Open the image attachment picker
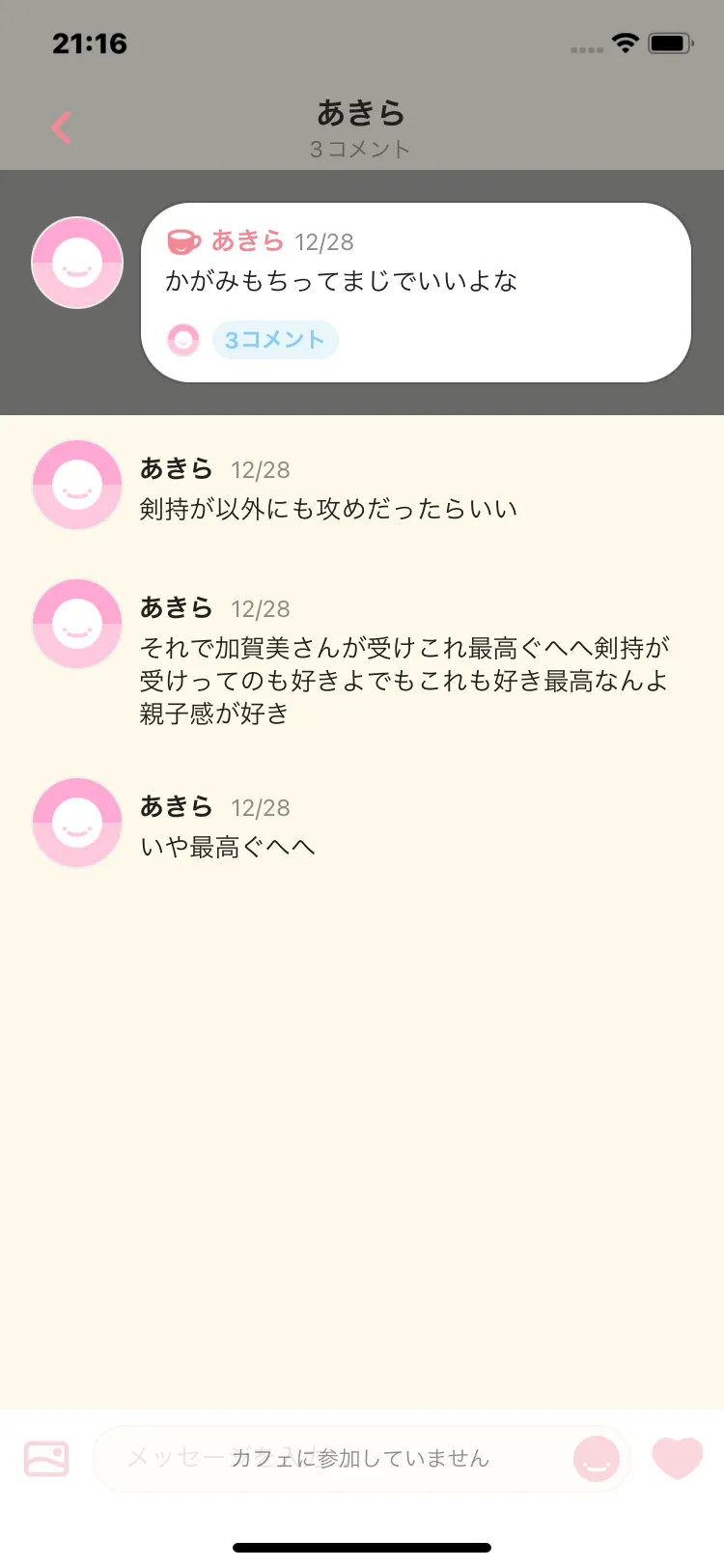This screenshot has width=724, height=1568. point(46,1458)
